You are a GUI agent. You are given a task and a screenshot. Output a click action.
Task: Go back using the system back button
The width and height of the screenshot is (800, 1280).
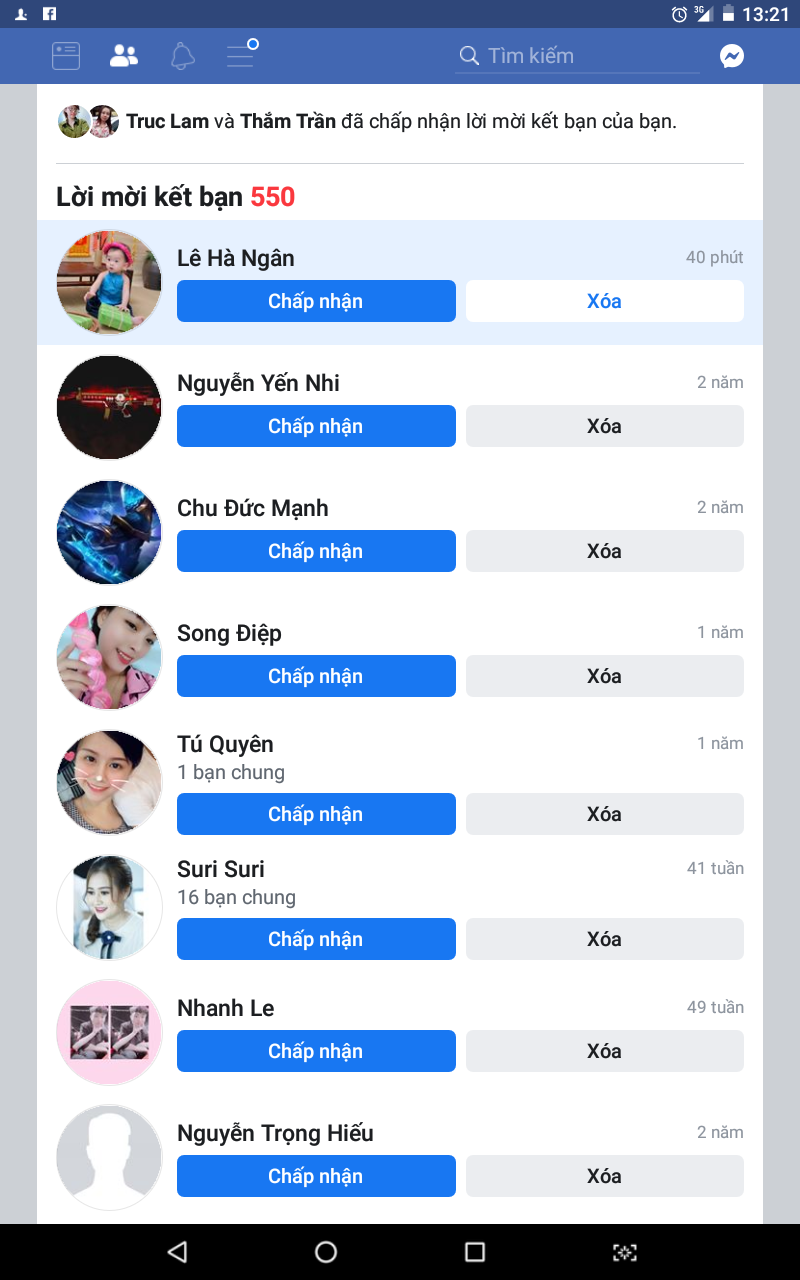pyautogui.click(x=177, y=1252)
